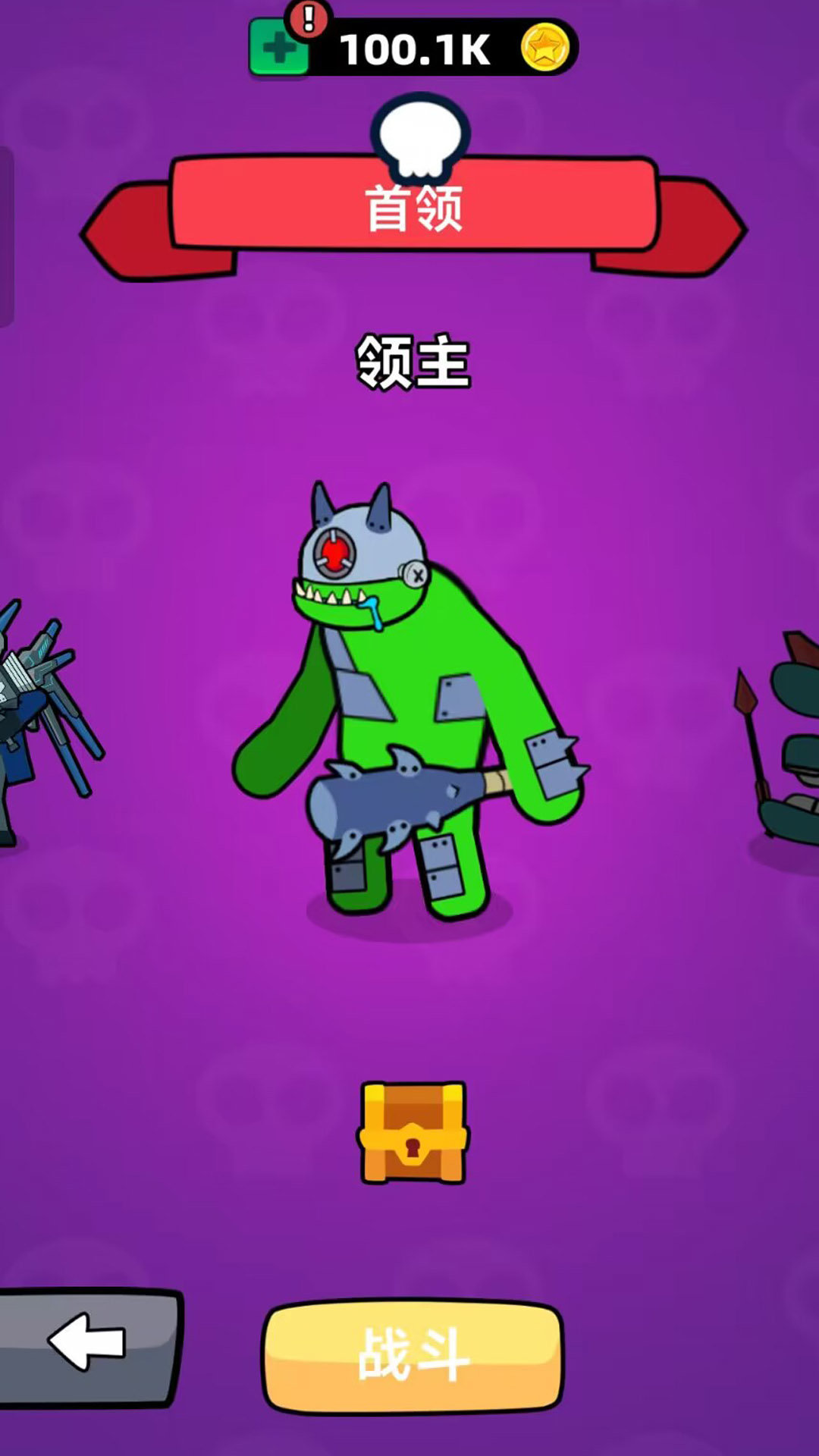Start the boss fight with 战斗 button

pyautogui.click(x=413, y=1355)
